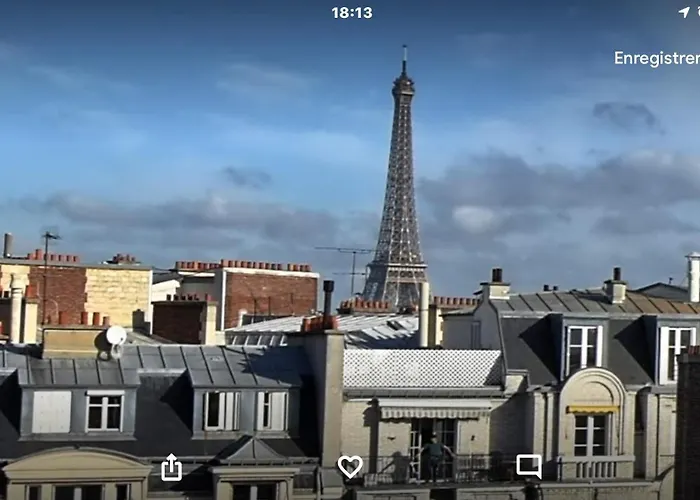Like the photo with the heart icon

pos(350,467)
